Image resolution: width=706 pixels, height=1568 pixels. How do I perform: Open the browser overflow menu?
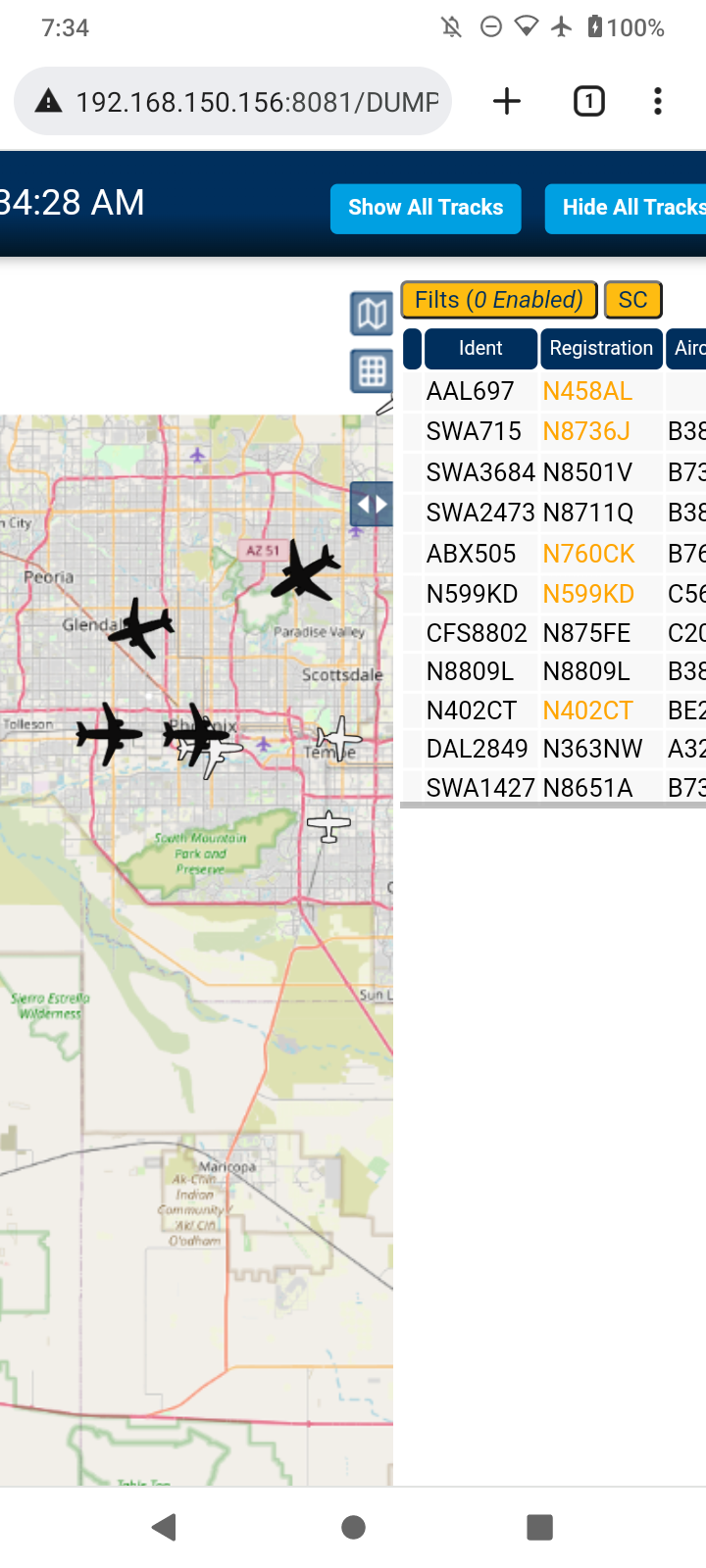tap(658, 101)
